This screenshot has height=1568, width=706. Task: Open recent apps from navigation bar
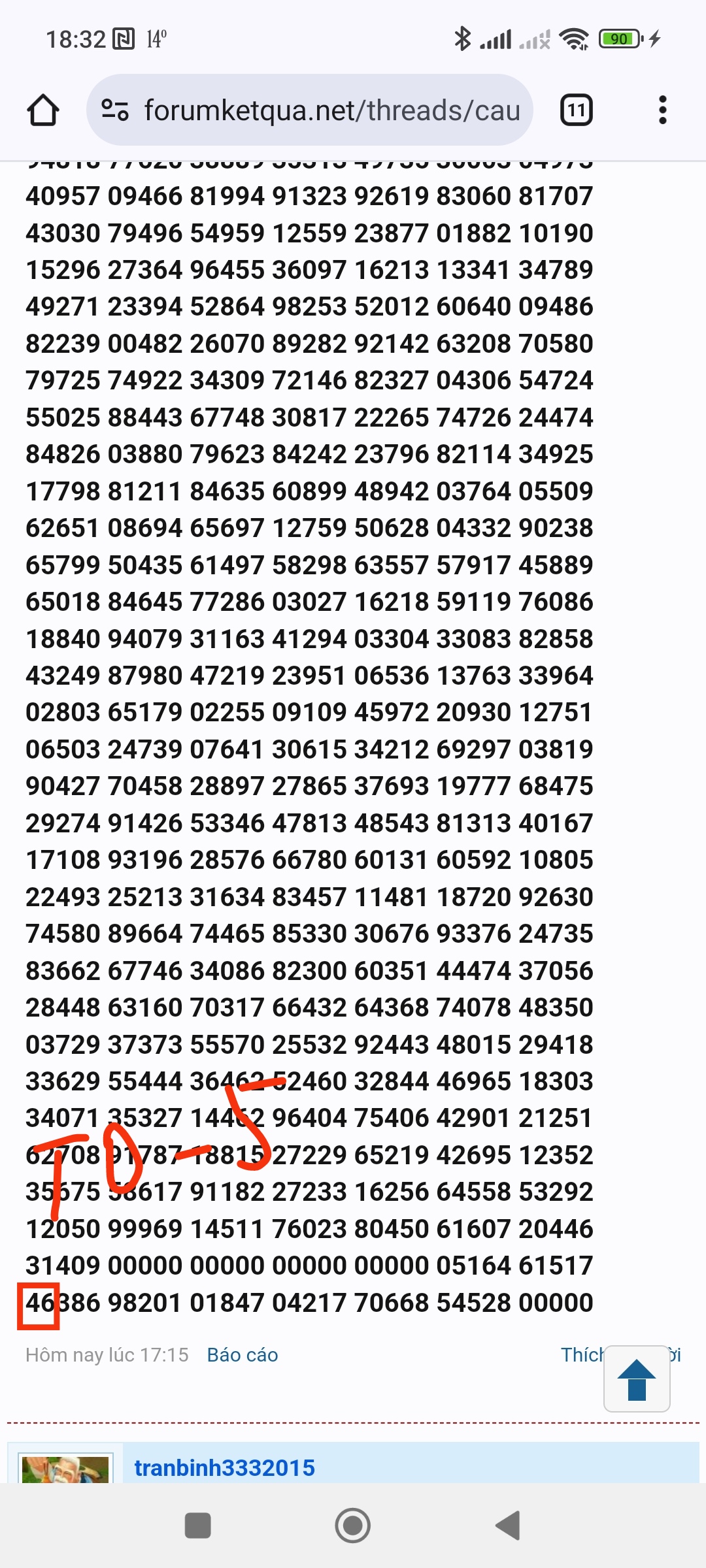pyautogui.click(x=197, y=1526)
